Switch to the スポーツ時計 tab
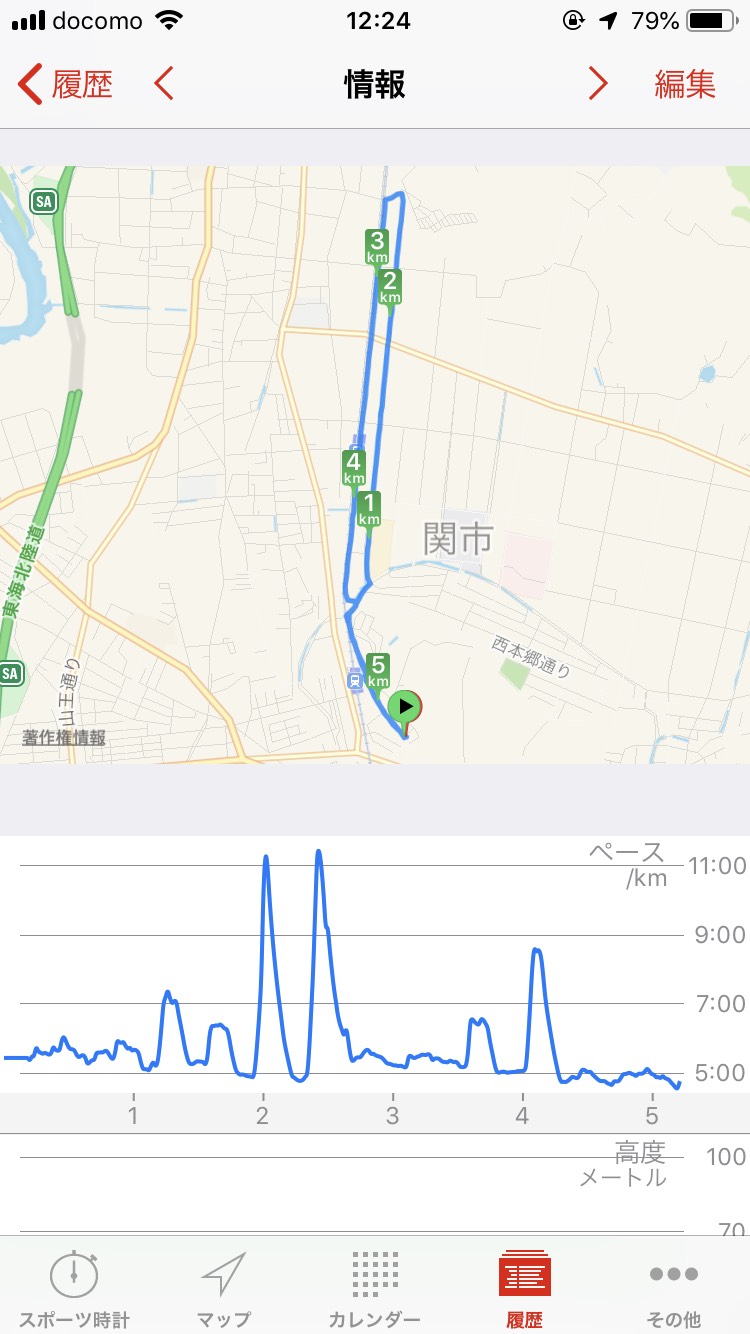Viewport: 750px width, 1334px height. pos(74,1289)
